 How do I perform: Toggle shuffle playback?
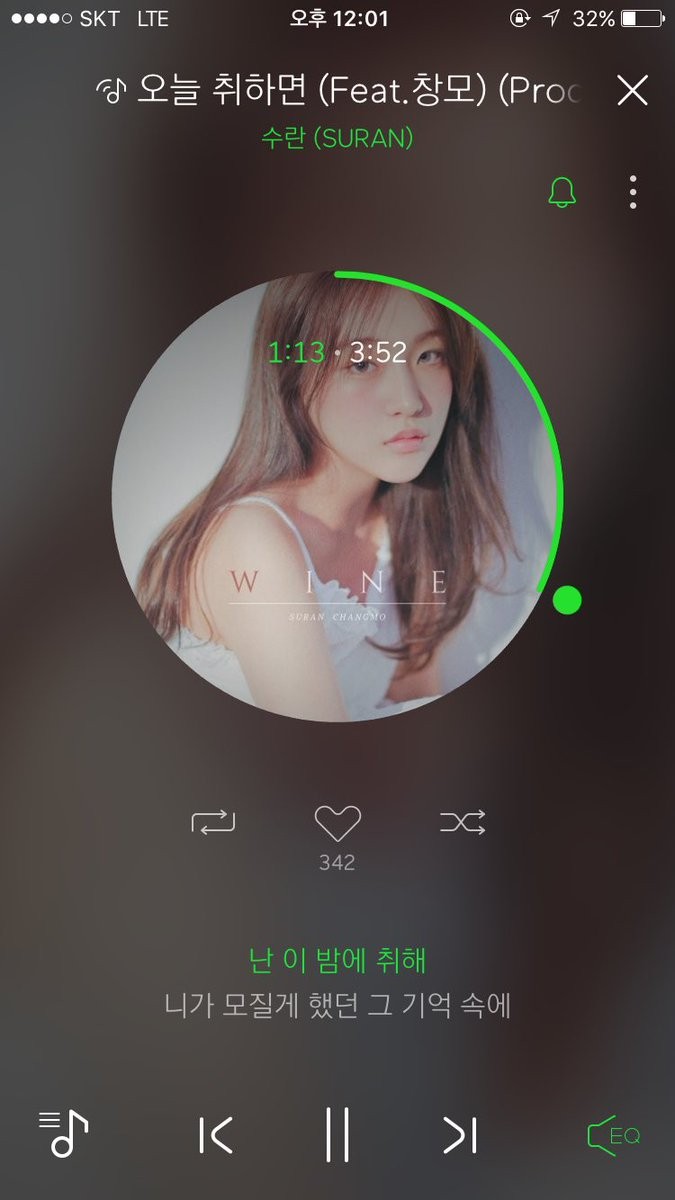click(x=463, y=822)
